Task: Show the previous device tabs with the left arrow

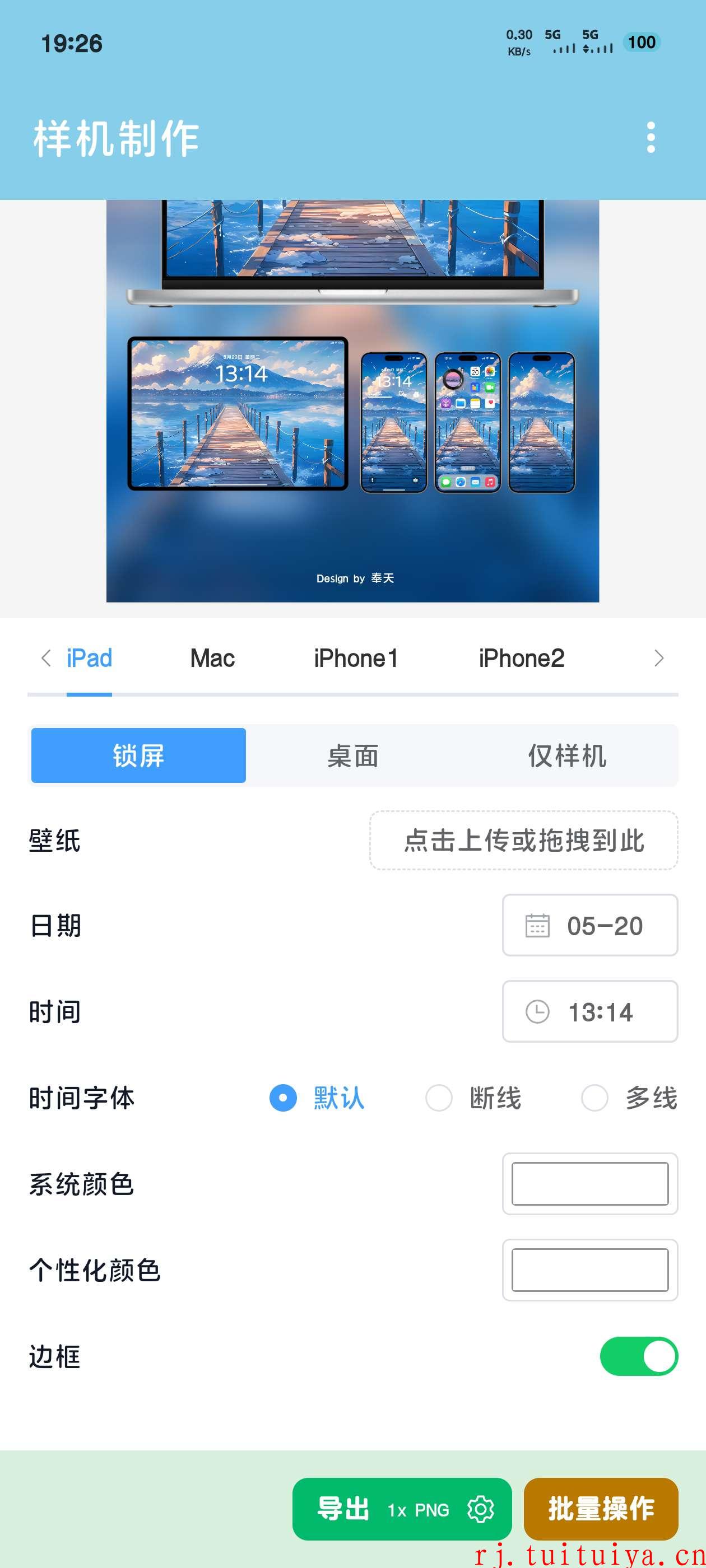Action: pyautogui.click(x=46, y=658)
